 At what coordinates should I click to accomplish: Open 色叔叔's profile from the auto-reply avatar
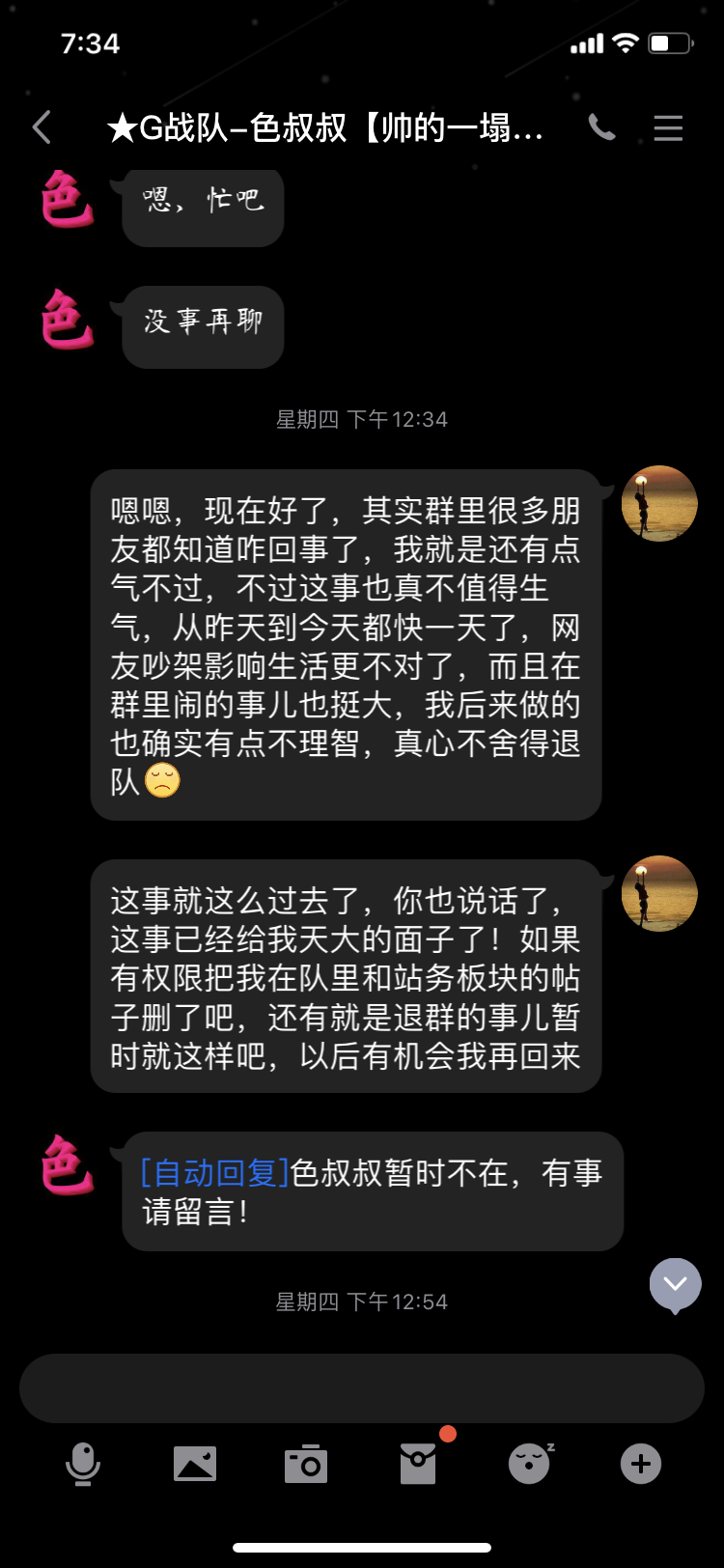click(x=67, y=1164)
